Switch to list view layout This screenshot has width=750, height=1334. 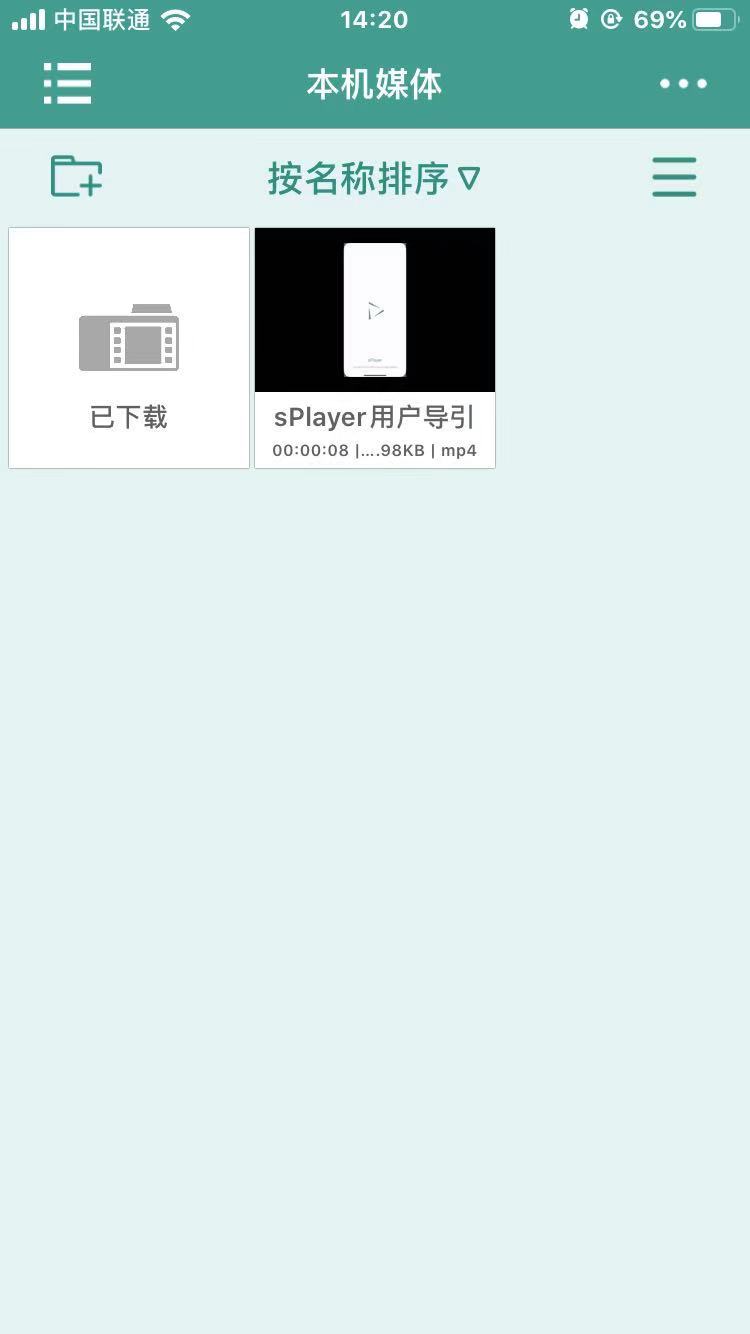pos(674,177)
